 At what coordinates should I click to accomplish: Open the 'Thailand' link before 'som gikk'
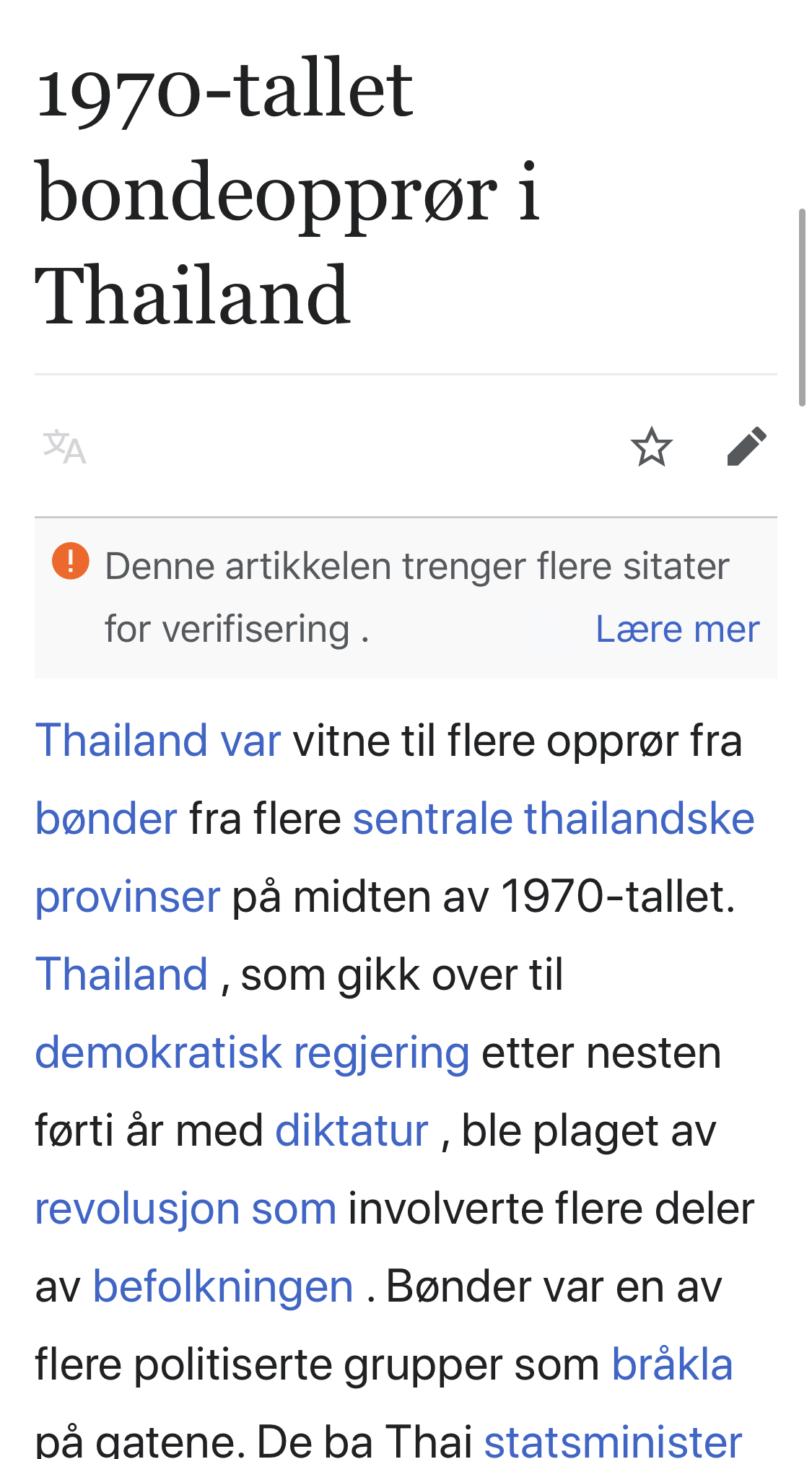pos(121,975)
